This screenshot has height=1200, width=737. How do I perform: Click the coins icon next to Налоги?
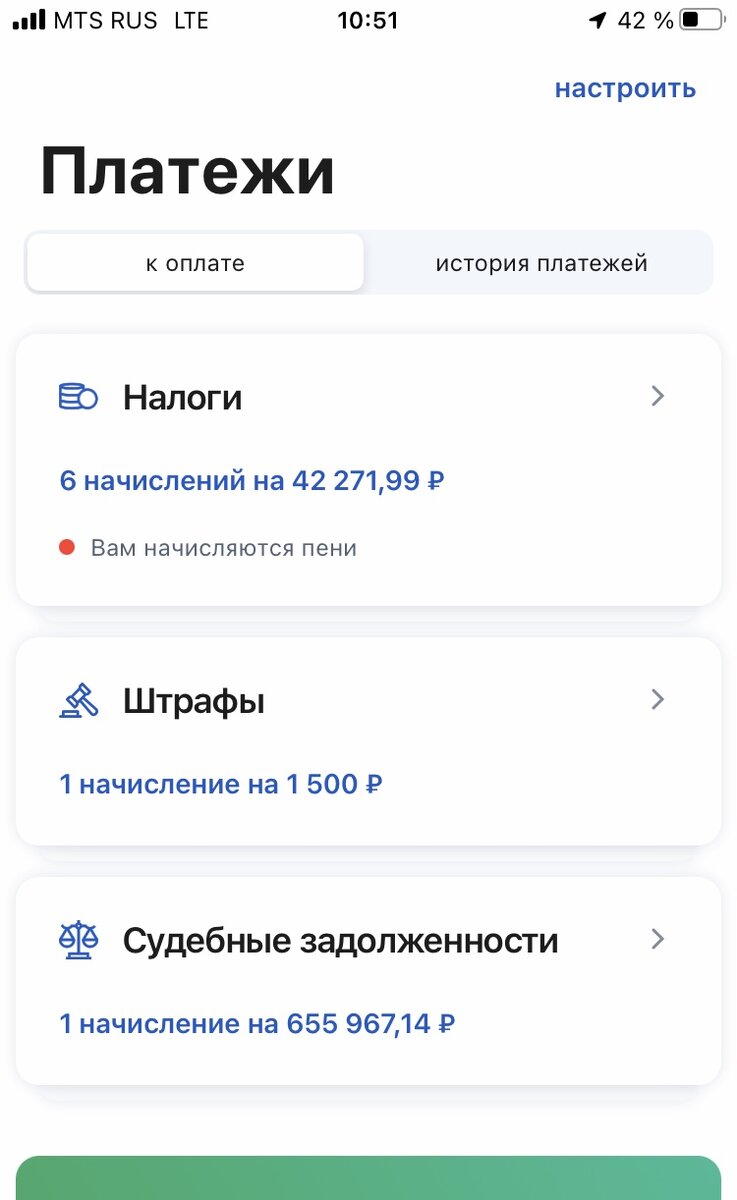[77, 396]
